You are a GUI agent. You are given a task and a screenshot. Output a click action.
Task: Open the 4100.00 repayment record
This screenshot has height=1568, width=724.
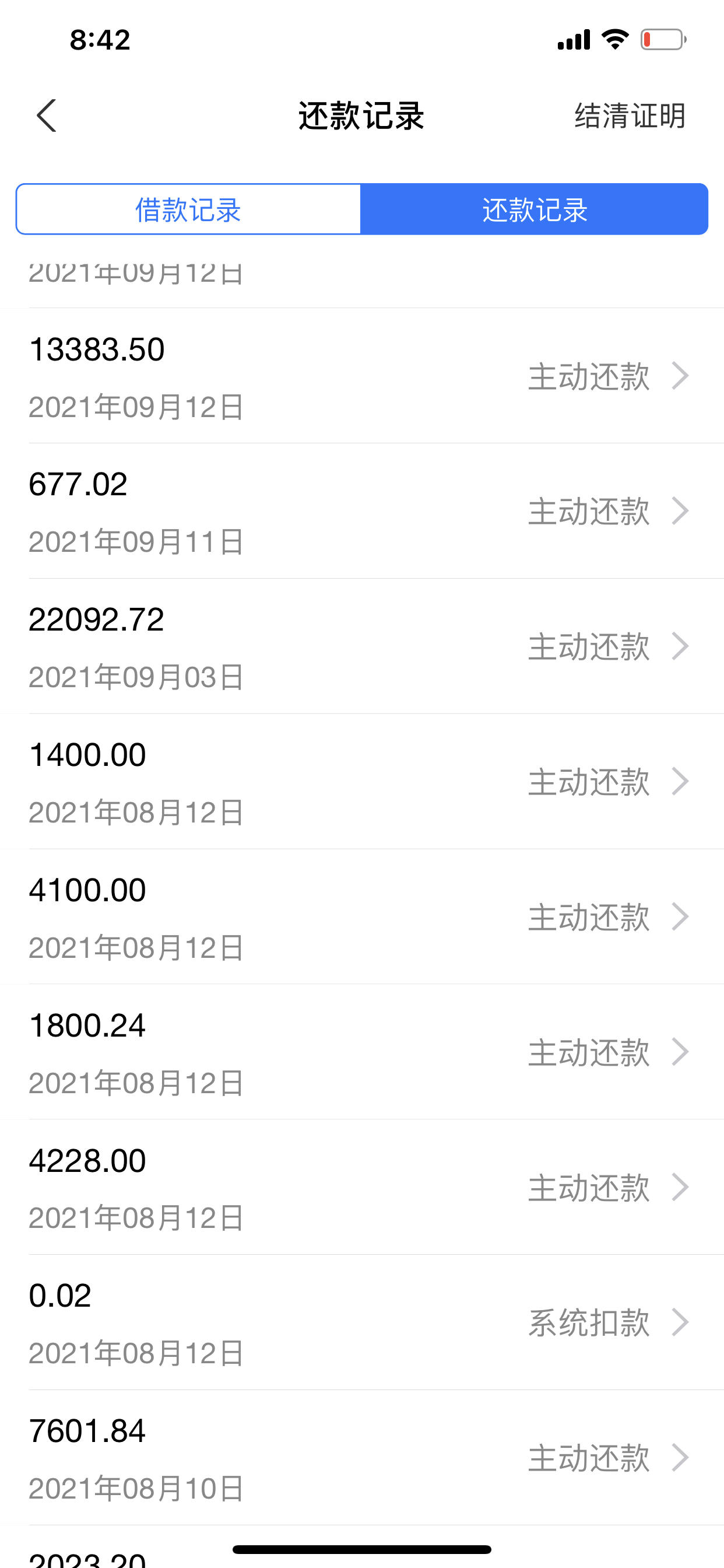[362, 916]
